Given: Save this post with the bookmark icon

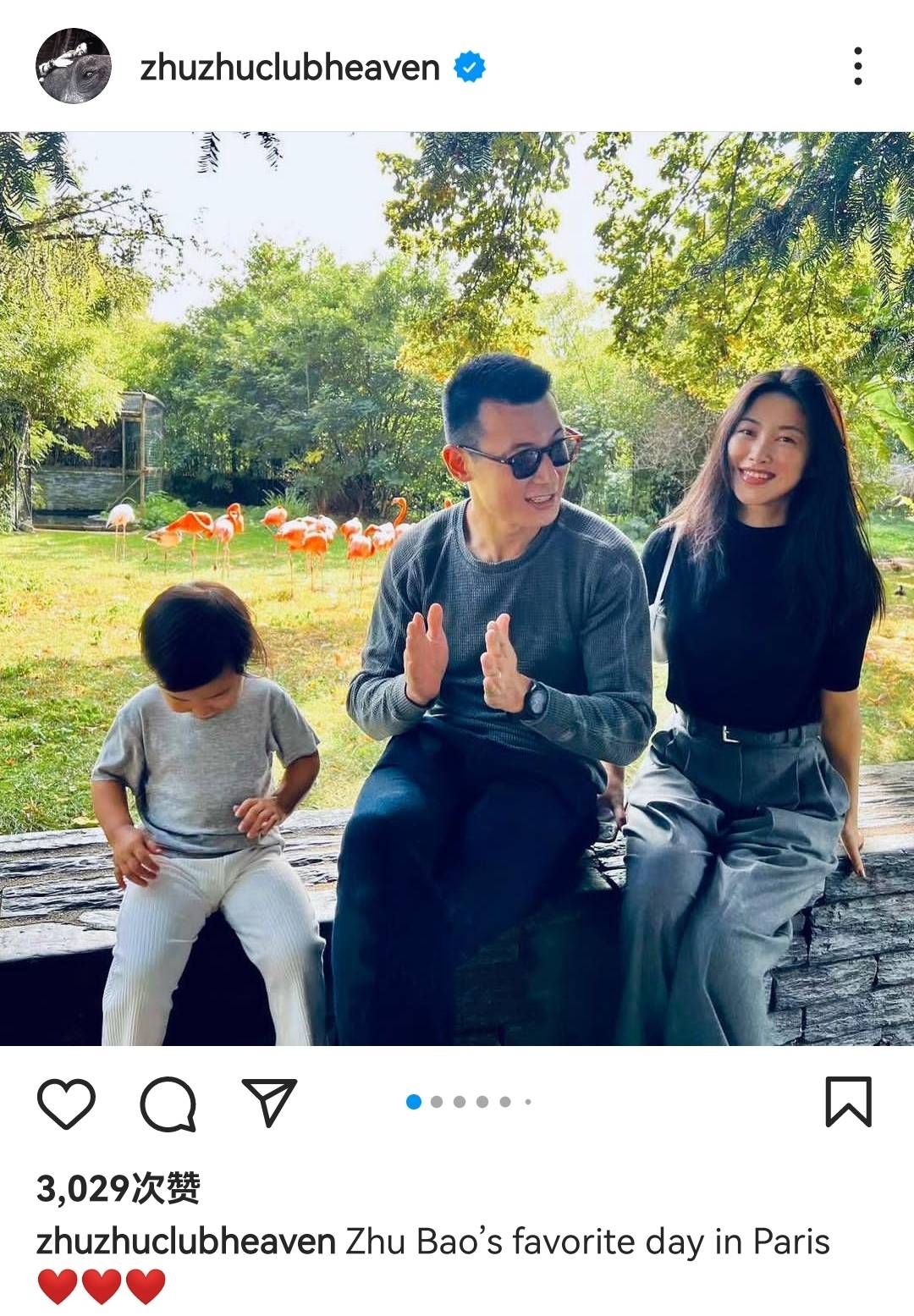Looking at the screenshot, I should [848, 1102].
